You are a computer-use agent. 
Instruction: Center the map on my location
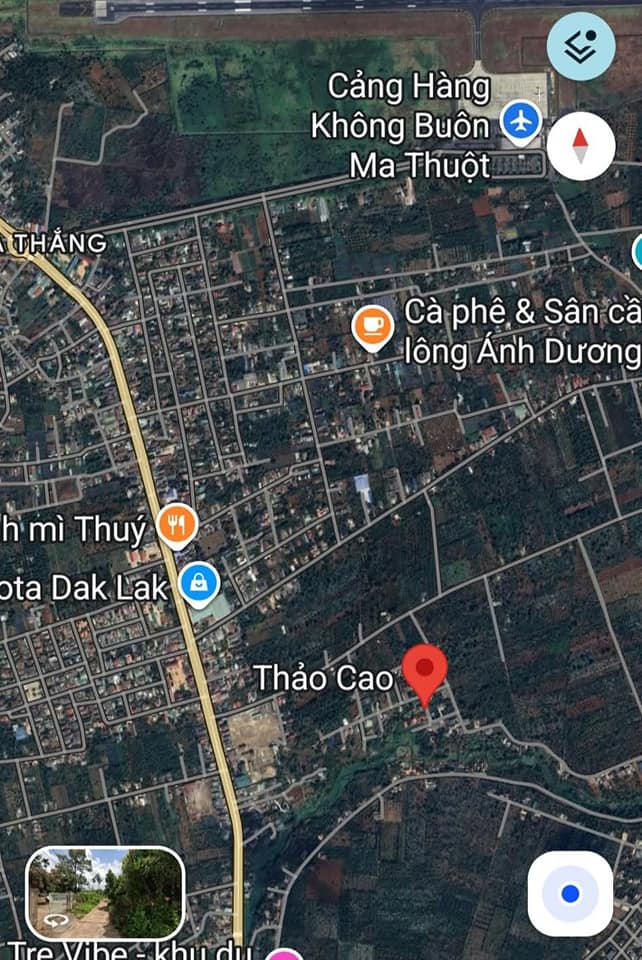570,893
